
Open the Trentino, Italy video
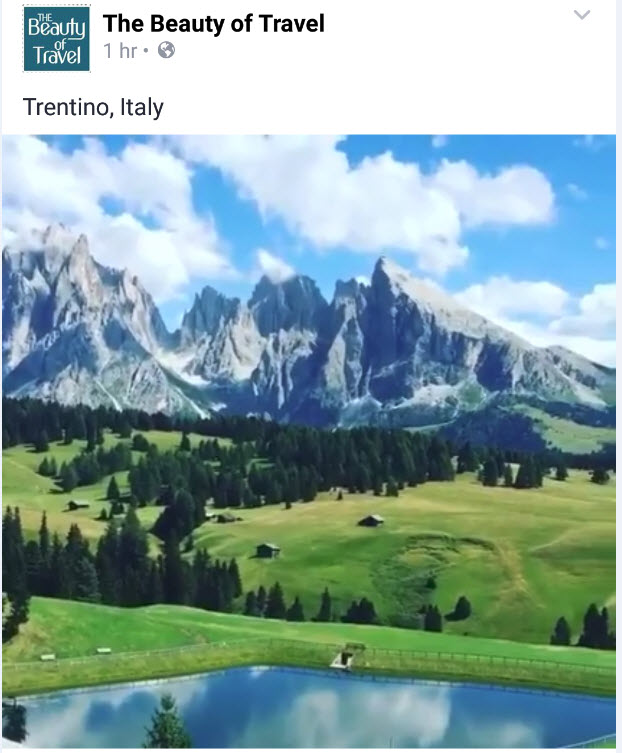pyautogui.click(x=309, y=440)
